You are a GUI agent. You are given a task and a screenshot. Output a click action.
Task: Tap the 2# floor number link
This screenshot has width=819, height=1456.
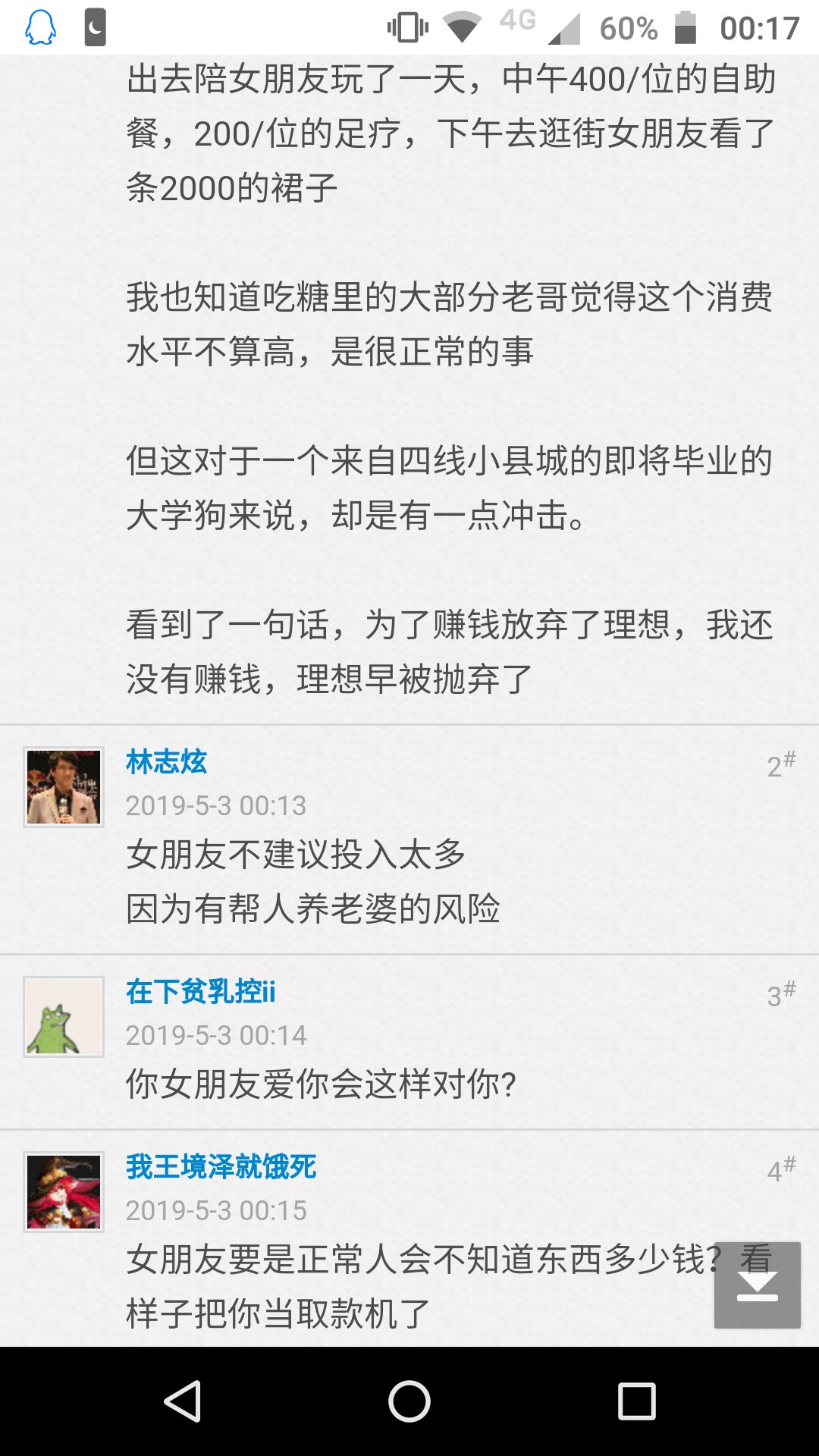coord(780,765)
